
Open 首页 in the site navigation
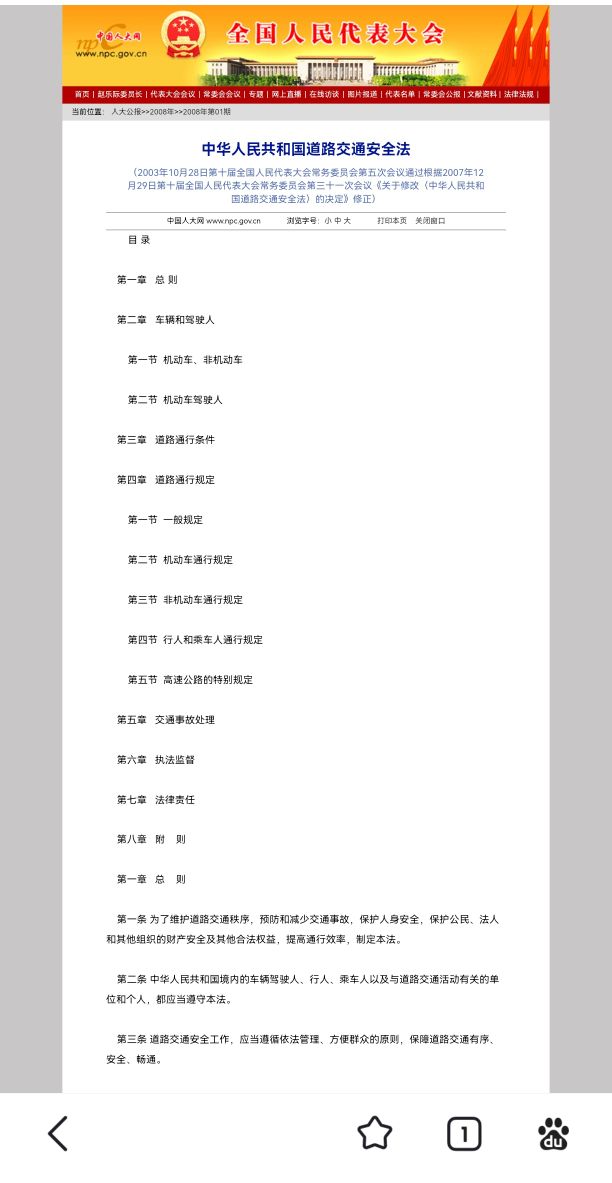81,94
